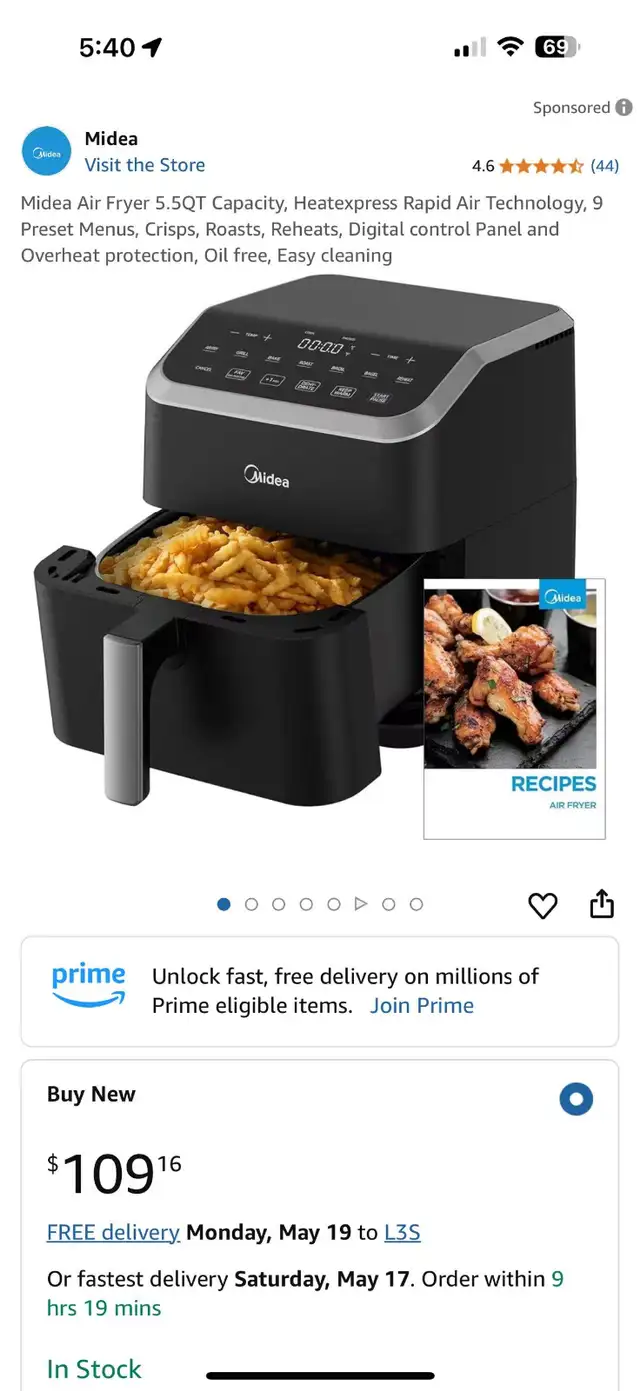Change delivery location L3S
Image resolution: width=640 pixels, height=1391 pixels.
402,1232
